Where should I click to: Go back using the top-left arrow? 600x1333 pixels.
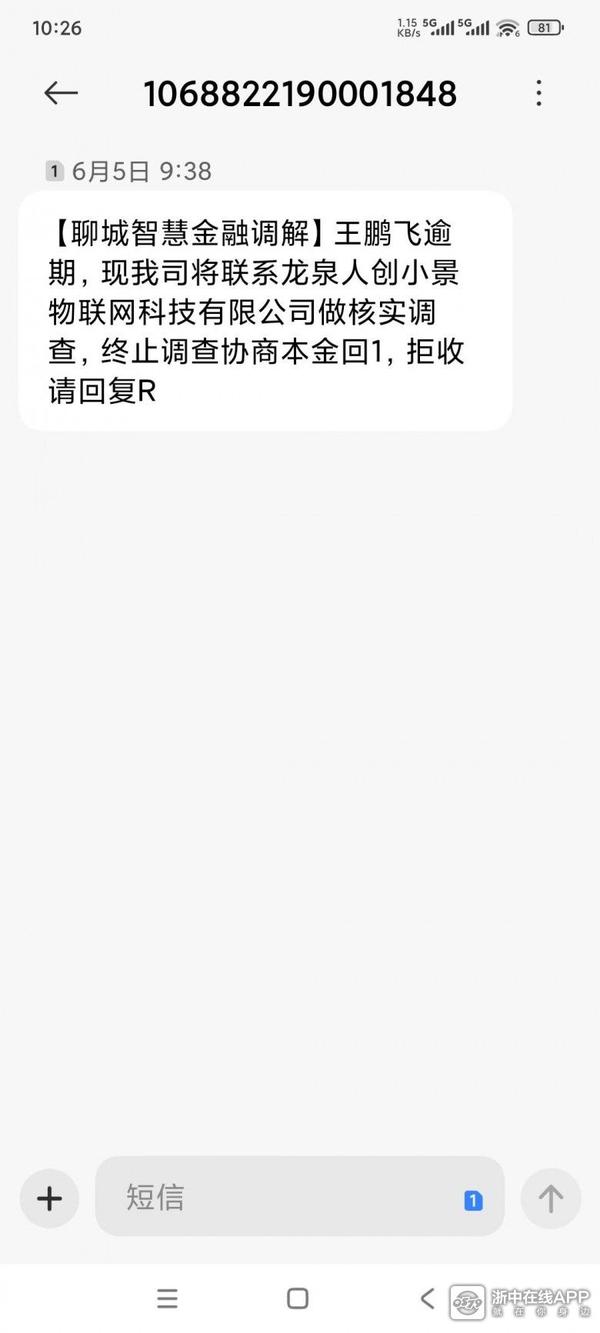click(x=61, y=93)
